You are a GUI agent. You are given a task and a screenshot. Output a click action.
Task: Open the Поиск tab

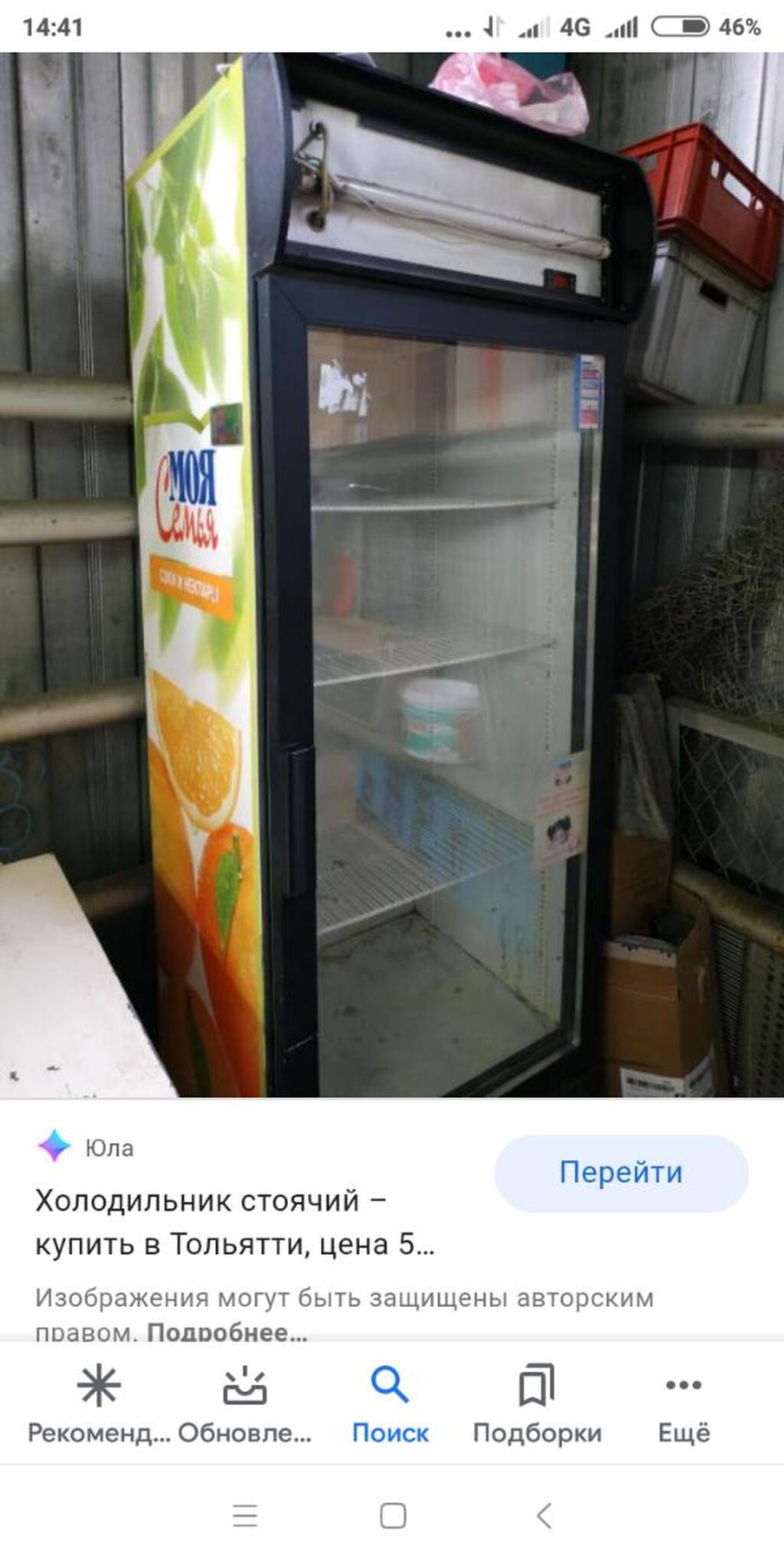pyautogui.click(x=390, y=1406)
